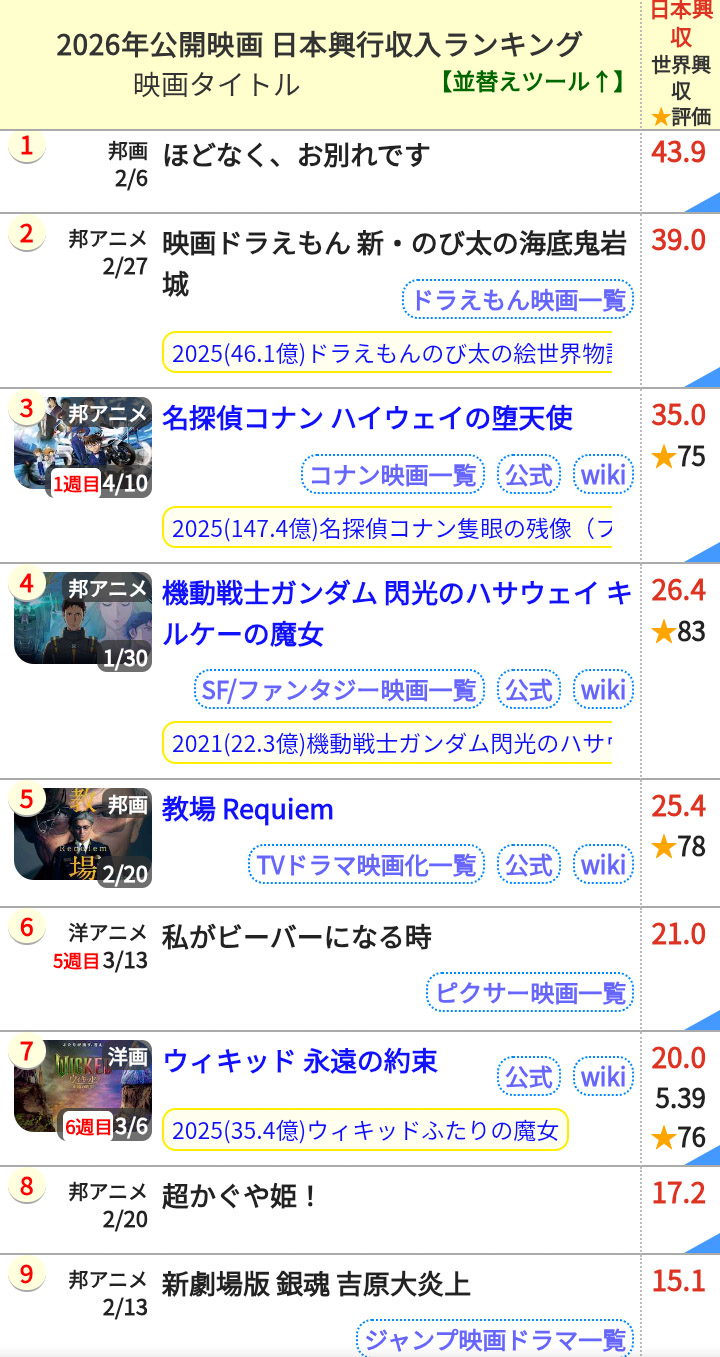
Task: Open 名探偵コナン ハイウェイの堕天使 title
Action: pyautogui.click(x=367, y=417)
